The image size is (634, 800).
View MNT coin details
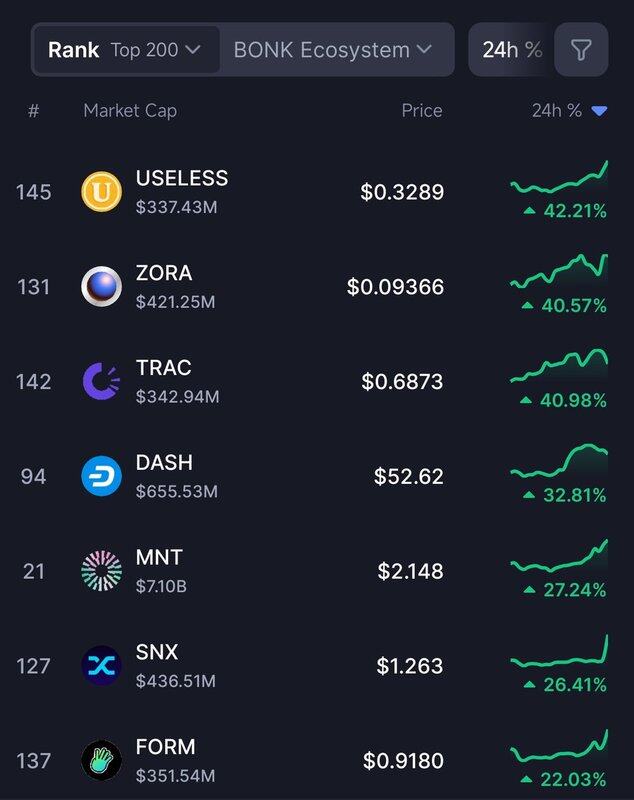[x=160, y=571]
